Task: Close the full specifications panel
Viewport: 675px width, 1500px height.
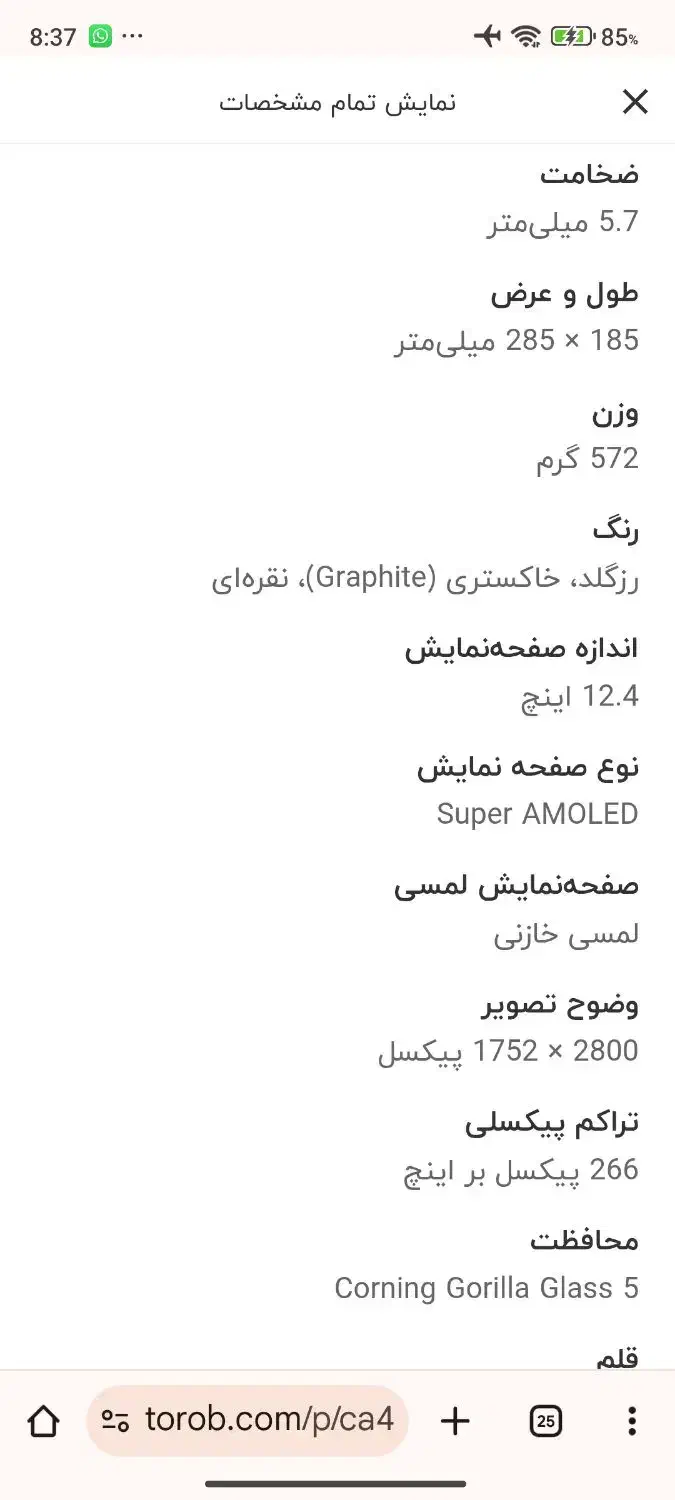Action: 635,102
